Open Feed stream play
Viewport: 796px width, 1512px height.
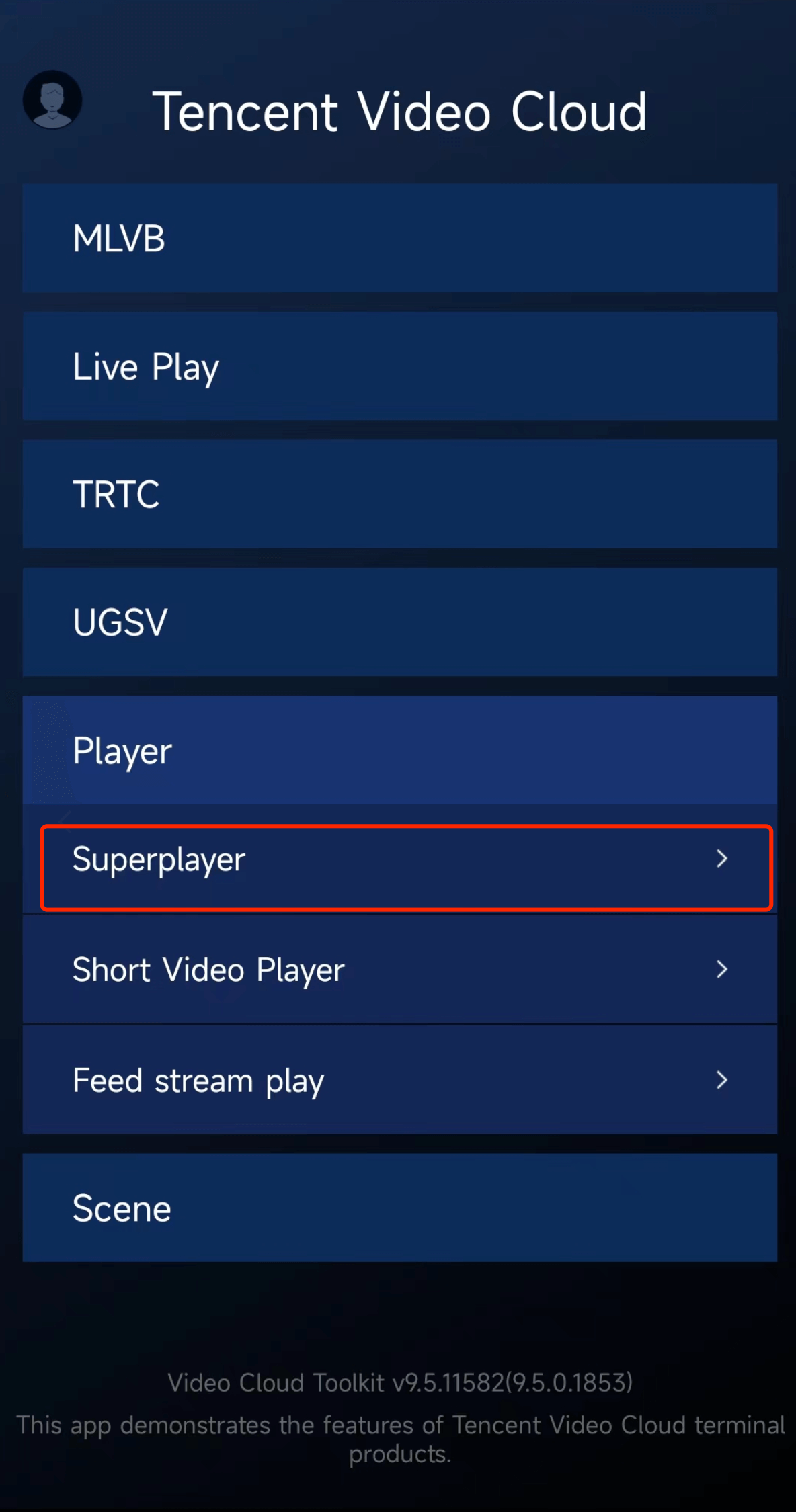pyautogui.click(x=399, y=1081)
